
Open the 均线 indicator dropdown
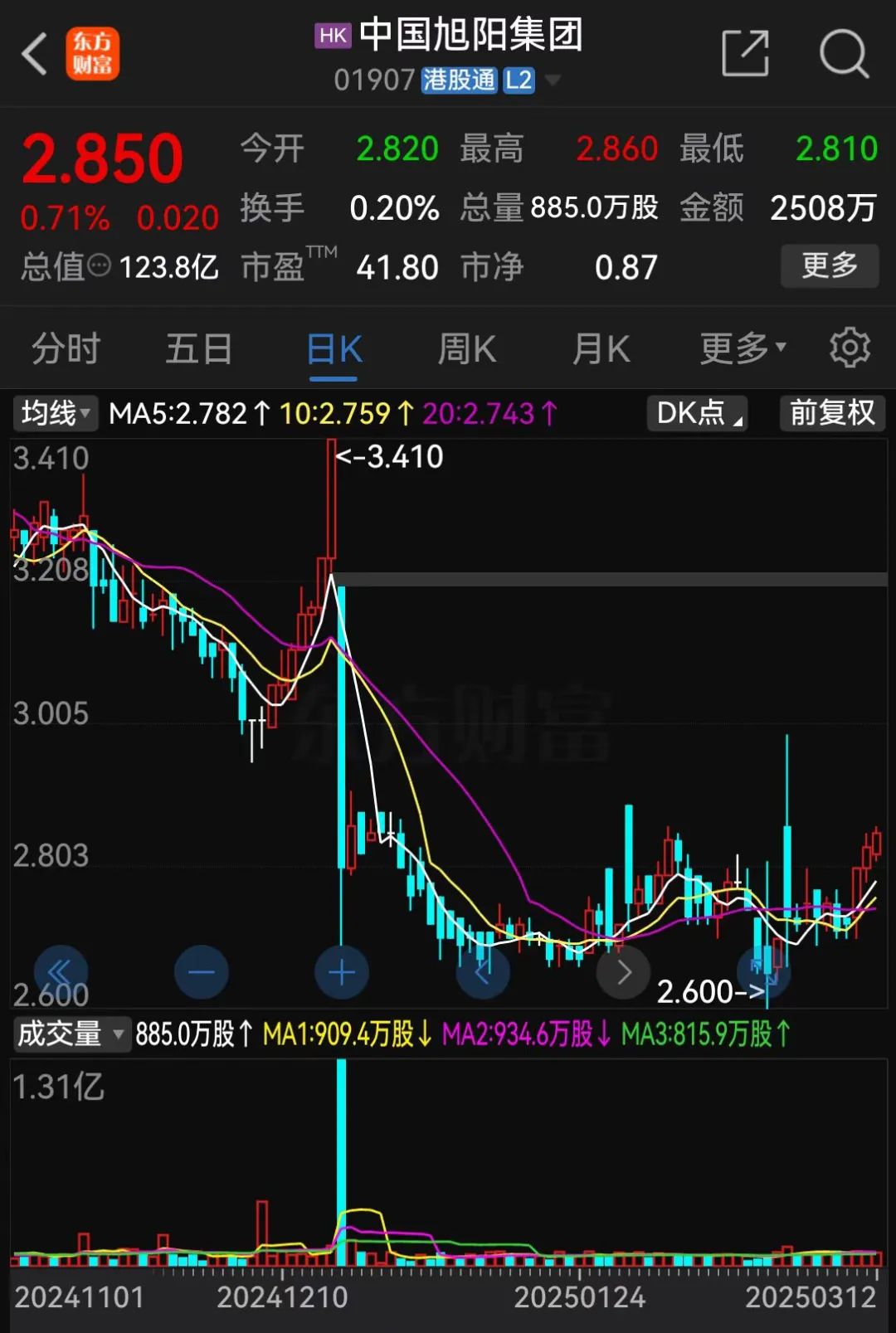pos(55,412)
